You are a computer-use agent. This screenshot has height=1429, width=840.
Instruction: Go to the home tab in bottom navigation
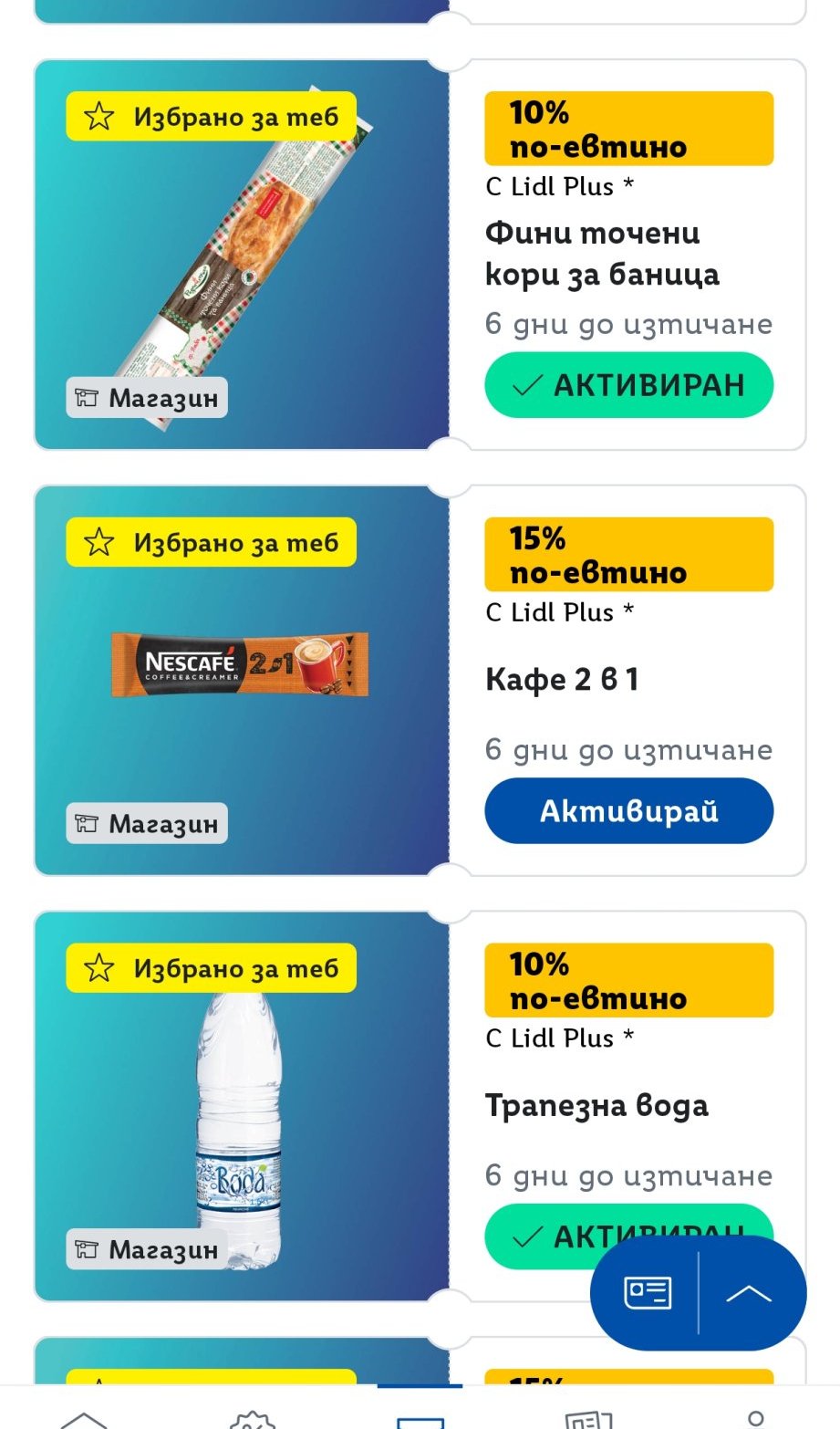tap(84, 1417)
